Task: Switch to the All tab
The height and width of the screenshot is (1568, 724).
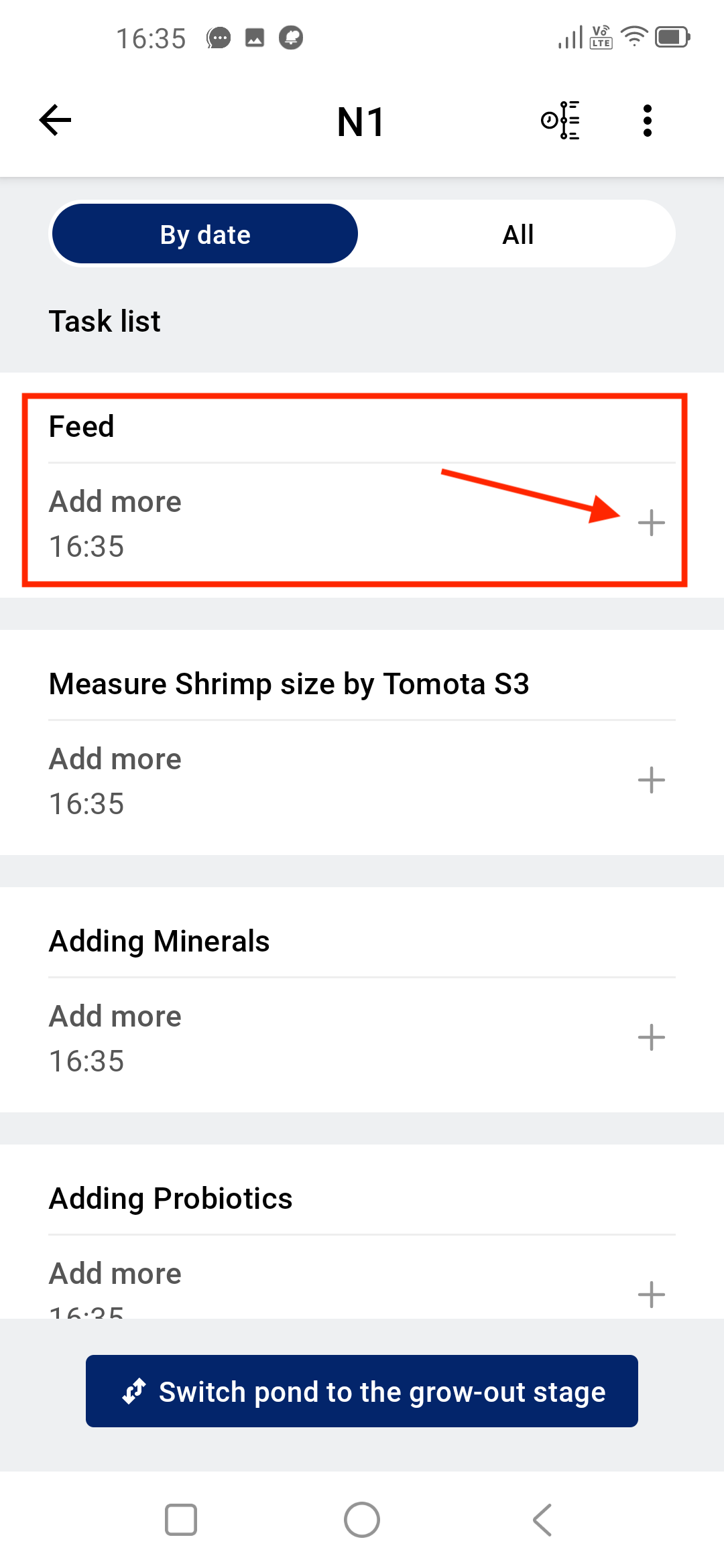Action: pos(518,235)
